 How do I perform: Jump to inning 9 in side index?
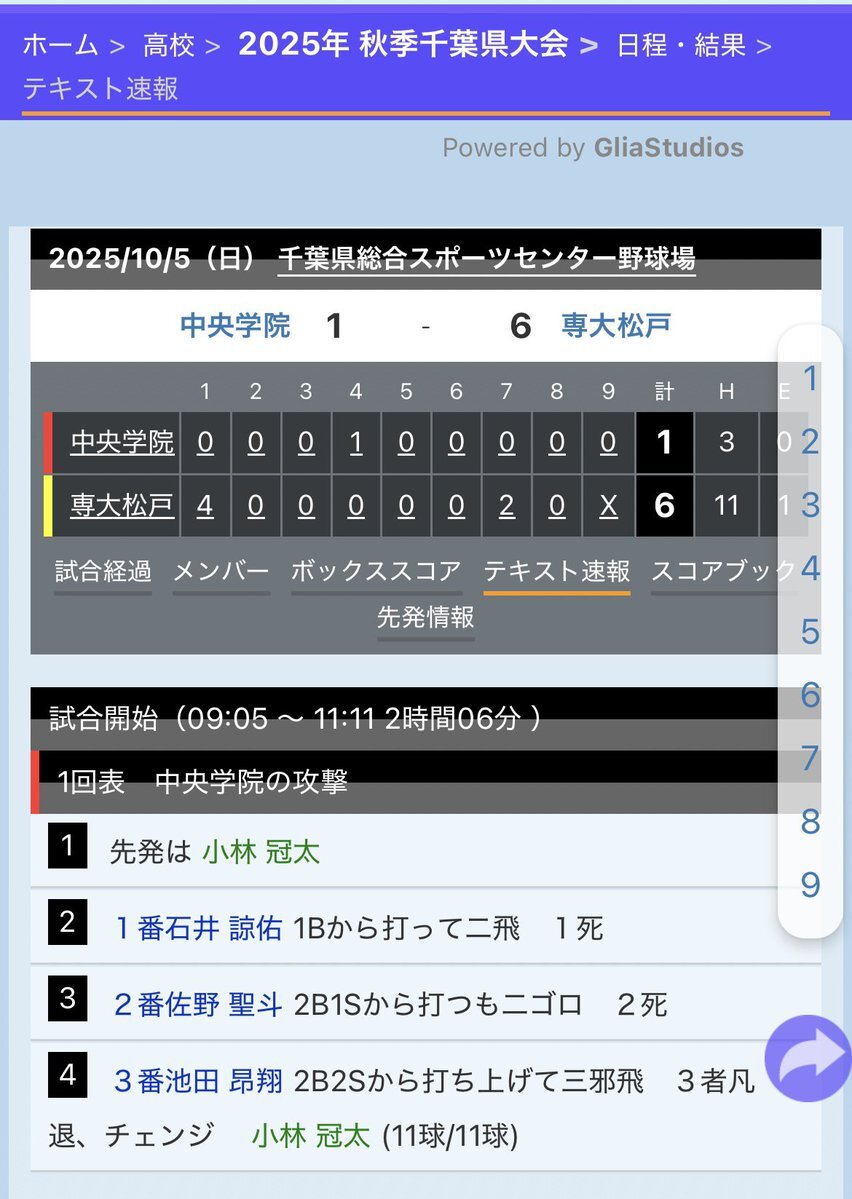pyautogui.click(x=810, y=885)
